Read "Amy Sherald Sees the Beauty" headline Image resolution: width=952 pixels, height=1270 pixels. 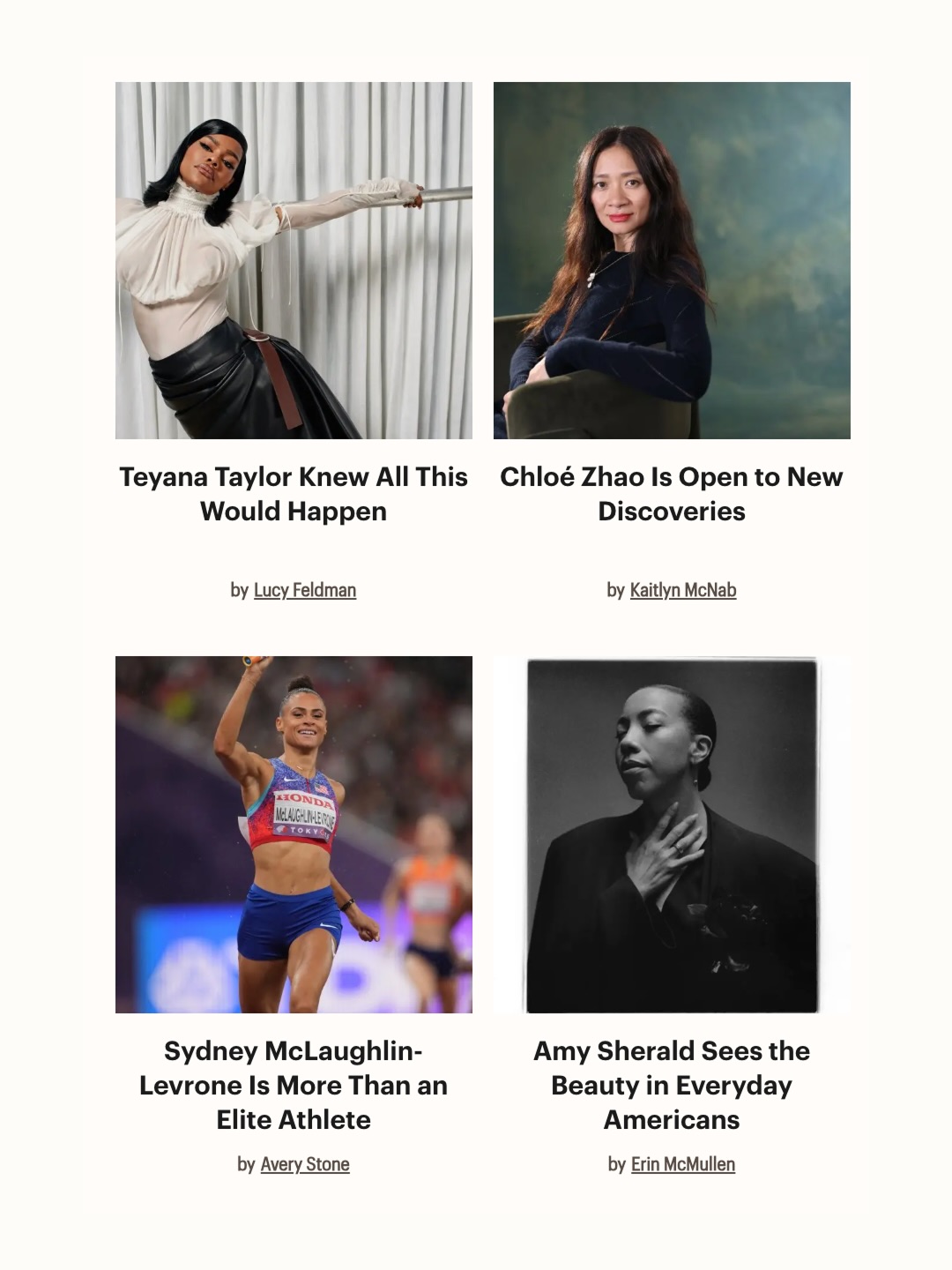click(x=672, y=1085)
